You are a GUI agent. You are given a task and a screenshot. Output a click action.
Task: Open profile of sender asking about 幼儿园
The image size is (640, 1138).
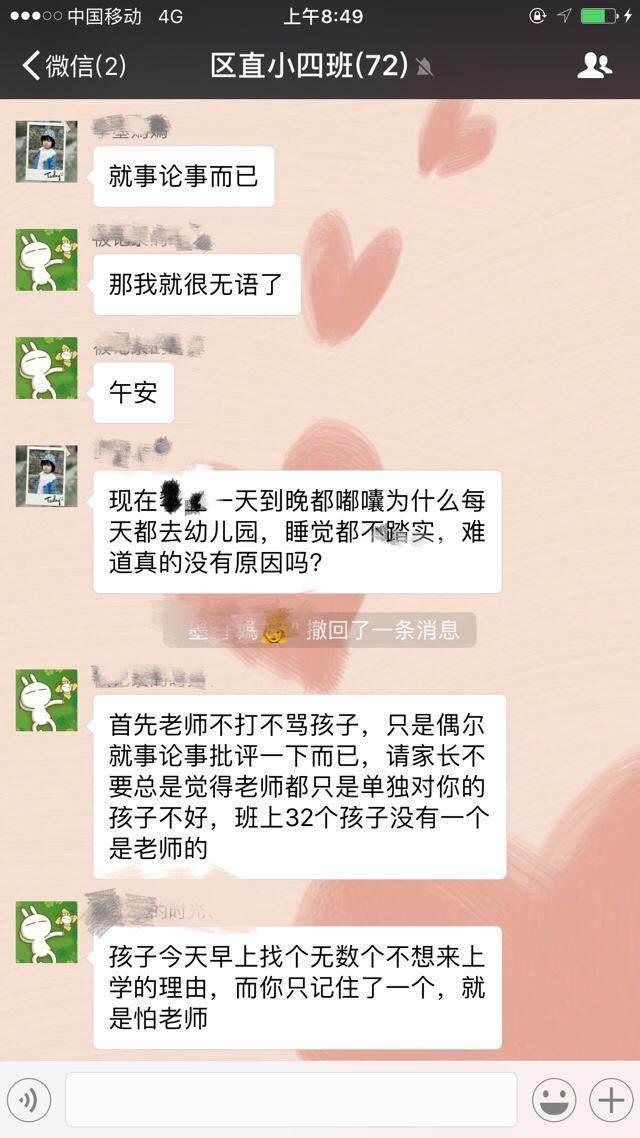[46, 475]
